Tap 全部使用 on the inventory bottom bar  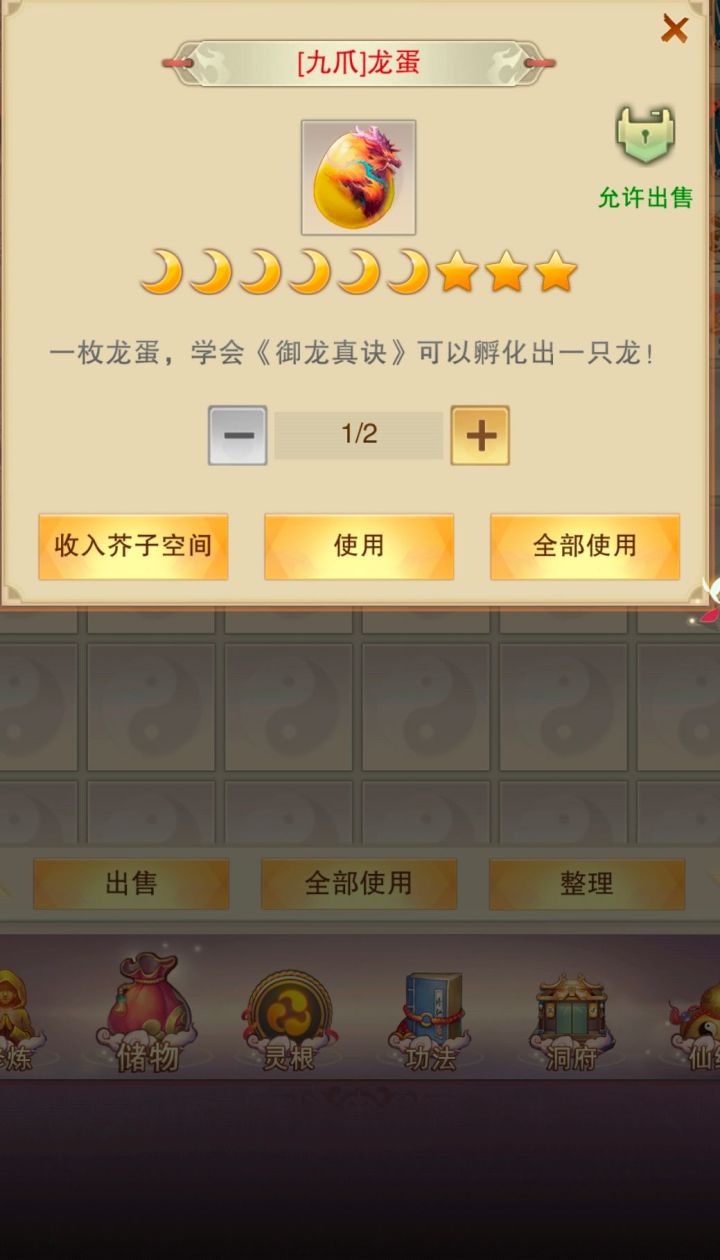tap(358, 884)
